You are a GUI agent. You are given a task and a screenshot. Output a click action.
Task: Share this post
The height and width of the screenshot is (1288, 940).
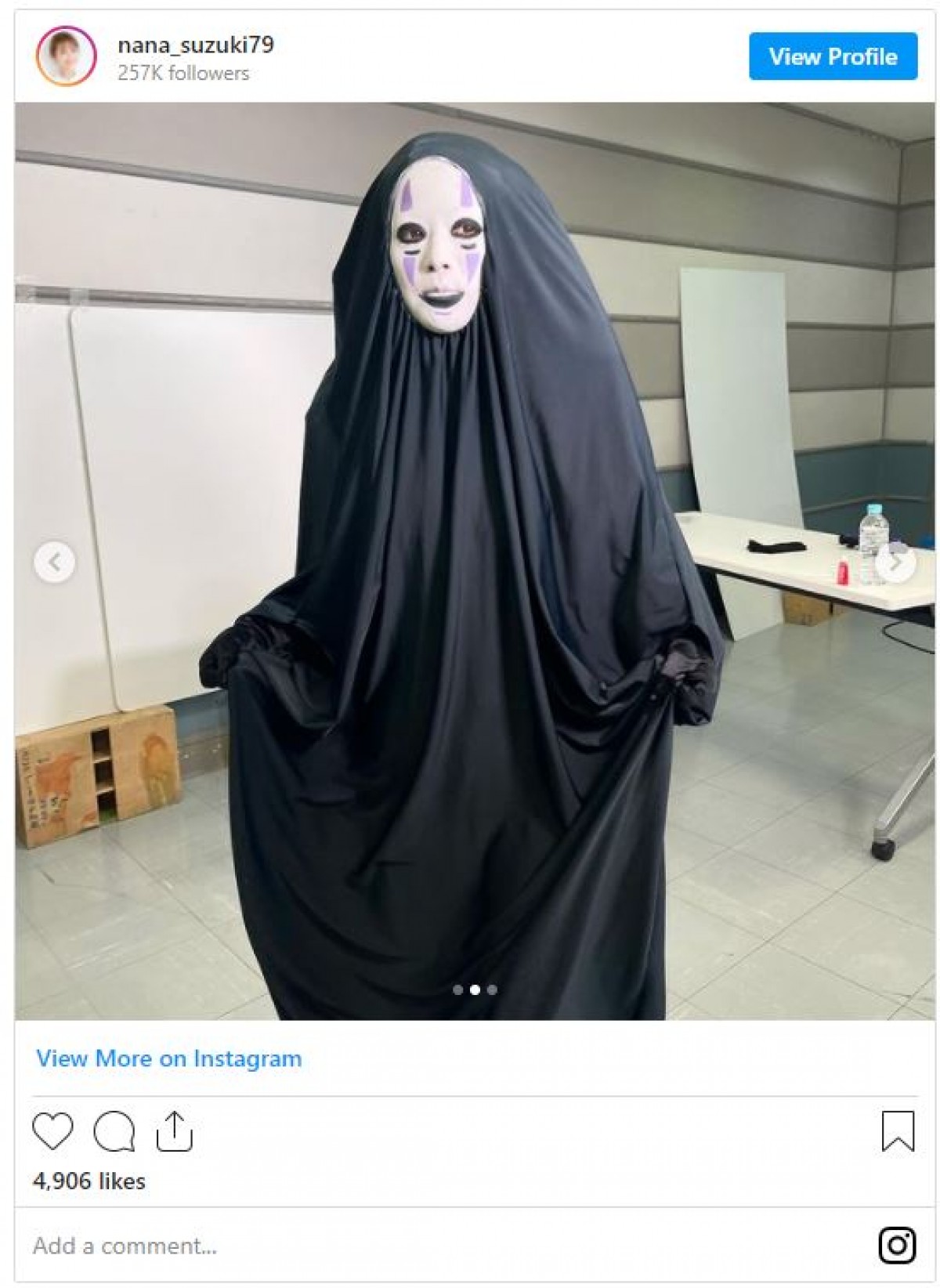click(x=174, y=1131)
